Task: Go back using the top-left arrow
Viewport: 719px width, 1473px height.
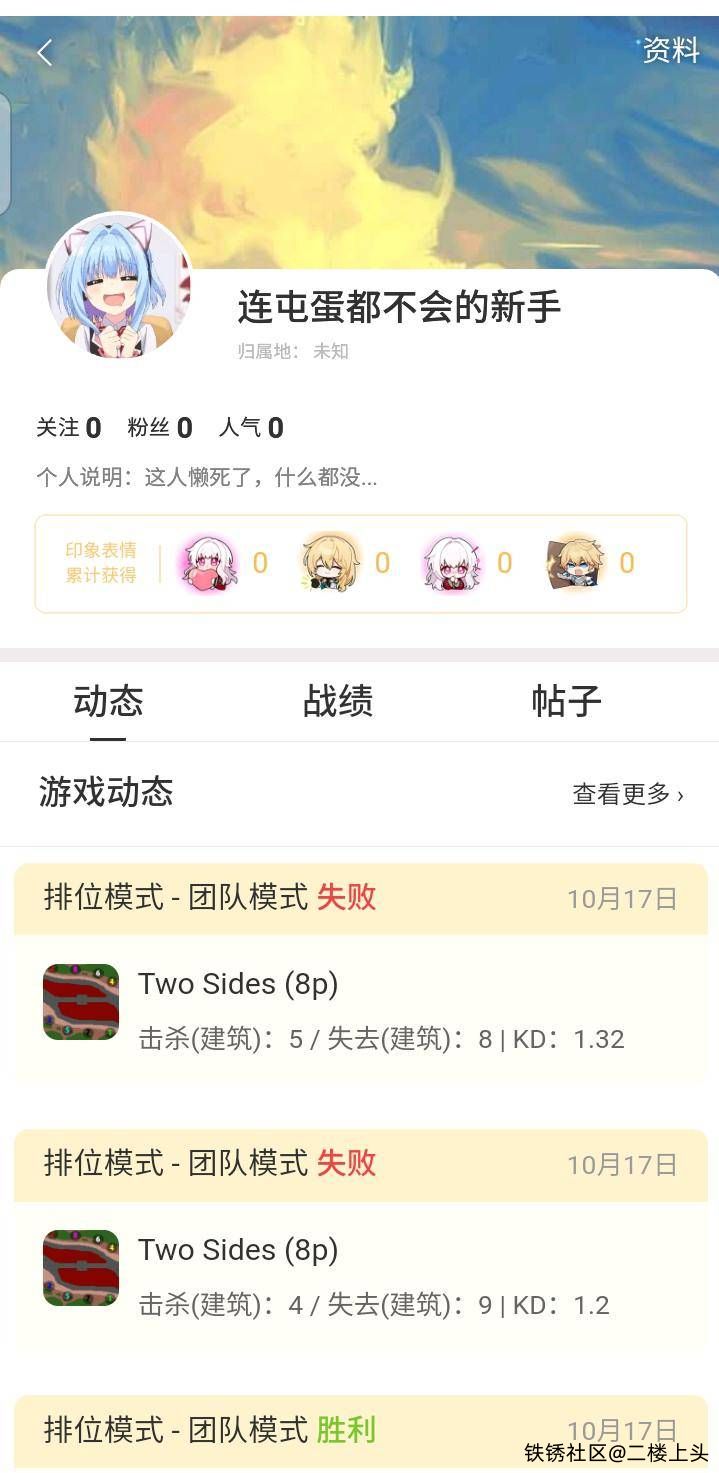Action: pos(44,53)
